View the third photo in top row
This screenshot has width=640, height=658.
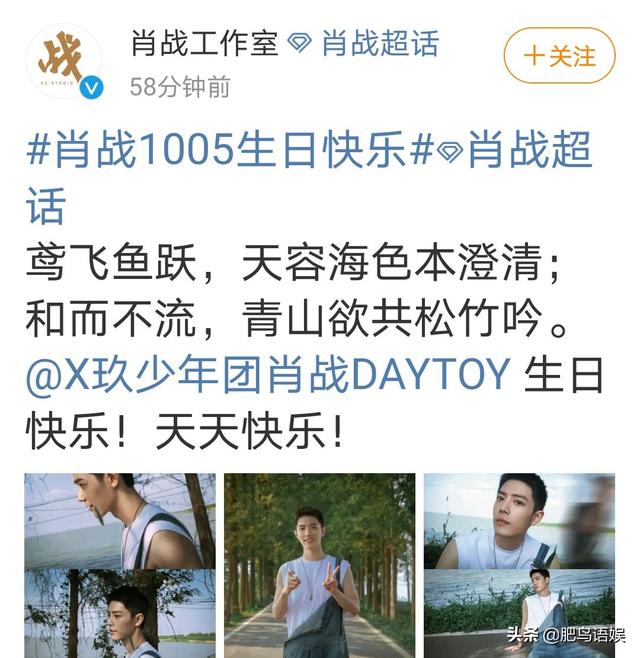click(518, 520)
